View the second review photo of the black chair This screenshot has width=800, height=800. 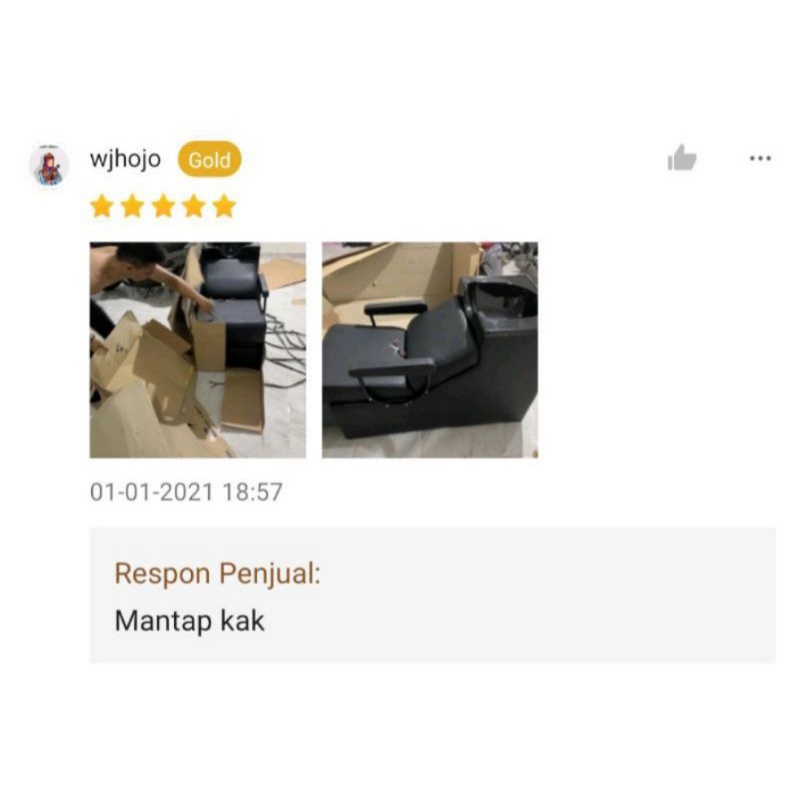[430, 350]
